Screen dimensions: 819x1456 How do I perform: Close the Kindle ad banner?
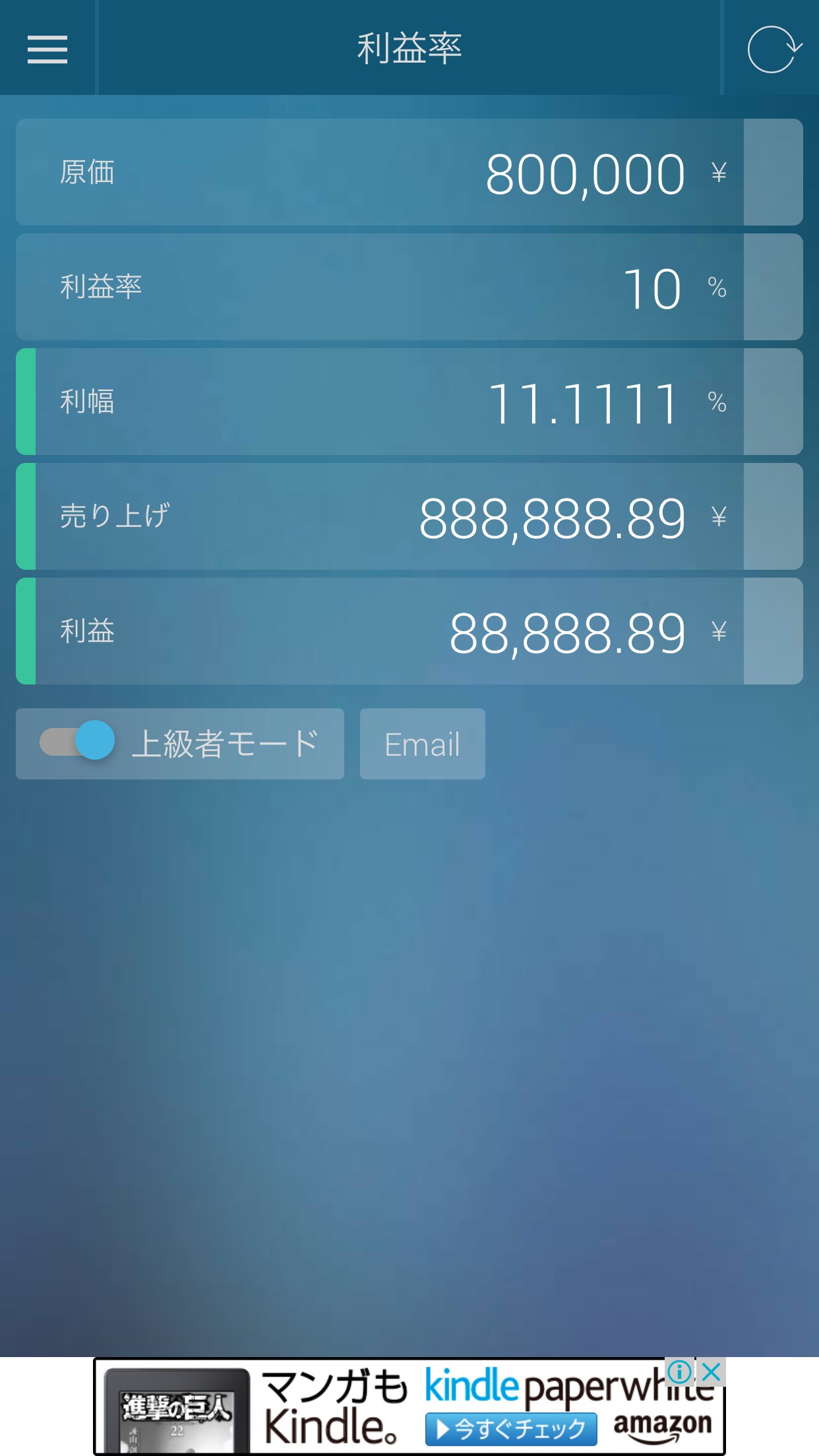coord(712,1372)
